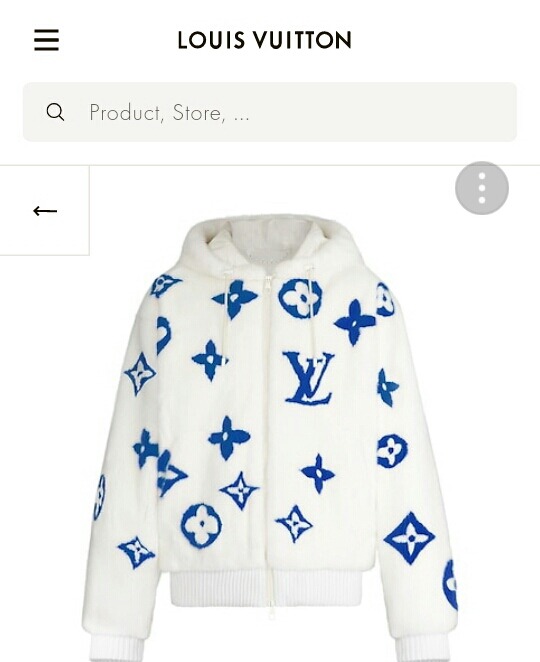Open the white monogram jacket image
Image resolution: width=540 pixels, height=662 pixels.
(x=270, y=439)
